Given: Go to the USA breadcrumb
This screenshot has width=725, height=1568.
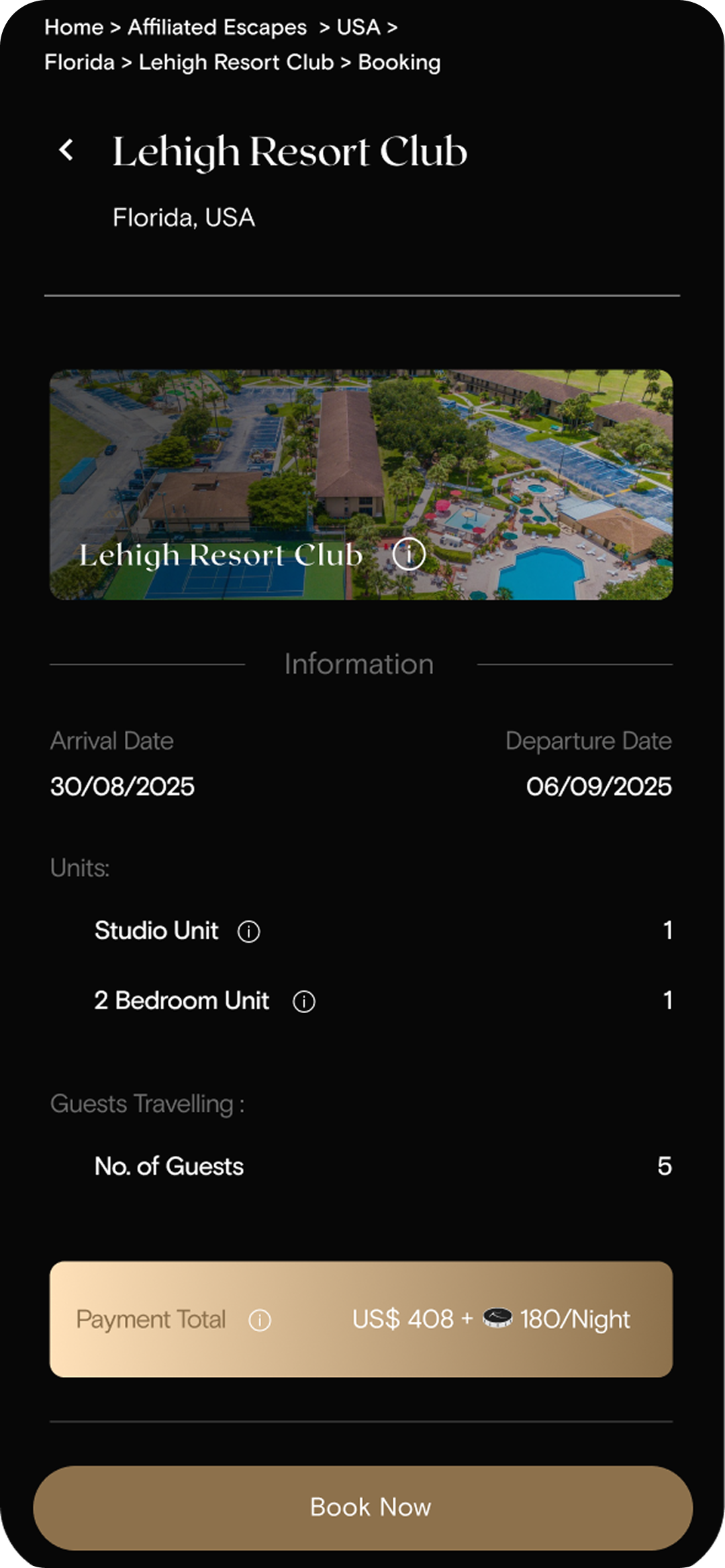Looking at the screenshot, I should click(x=358, y=28).
